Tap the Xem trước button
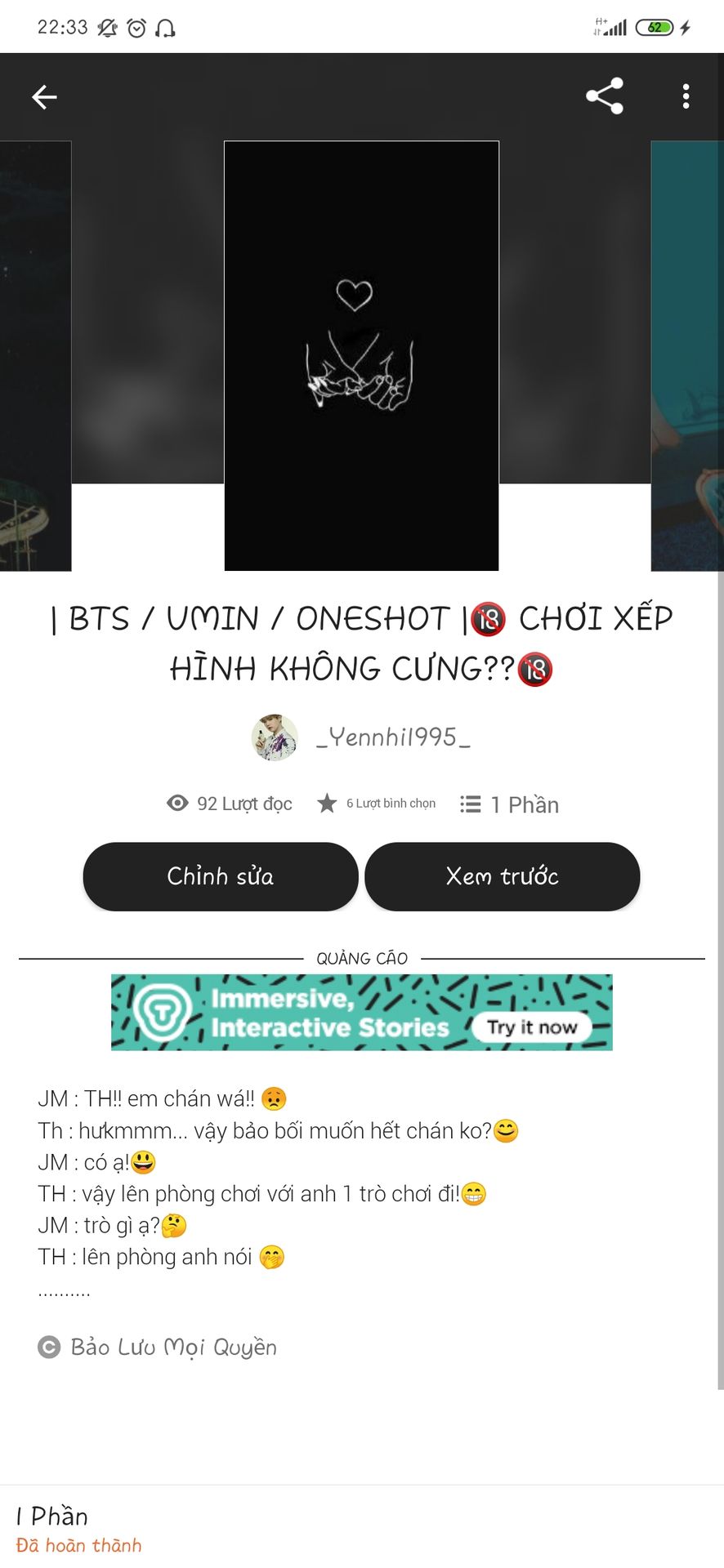The image size is (724, 1568). (x=502, y=876)
